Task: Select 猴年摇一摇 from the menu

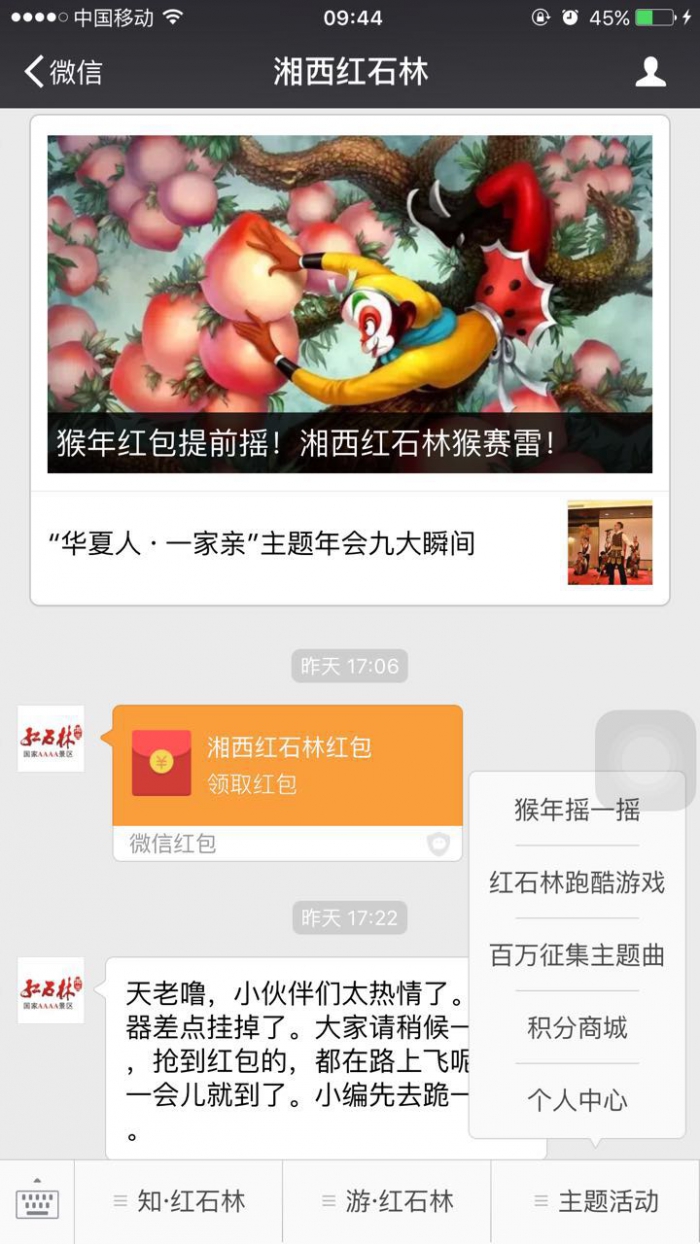Action: (x=577, y=810)
